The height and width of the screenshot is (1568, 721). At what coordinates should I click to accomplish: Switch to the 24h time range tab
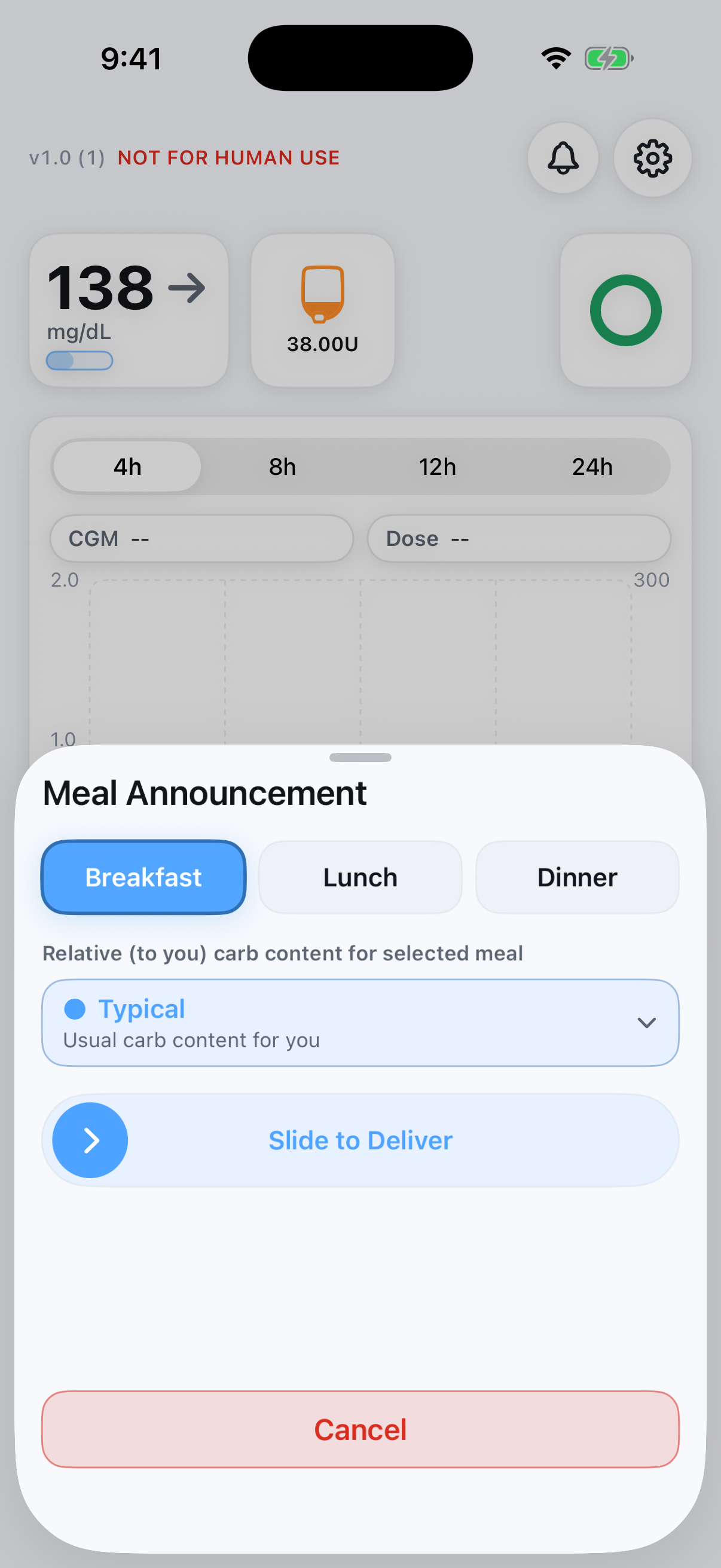pyautogui.click(x=592, y=466)
